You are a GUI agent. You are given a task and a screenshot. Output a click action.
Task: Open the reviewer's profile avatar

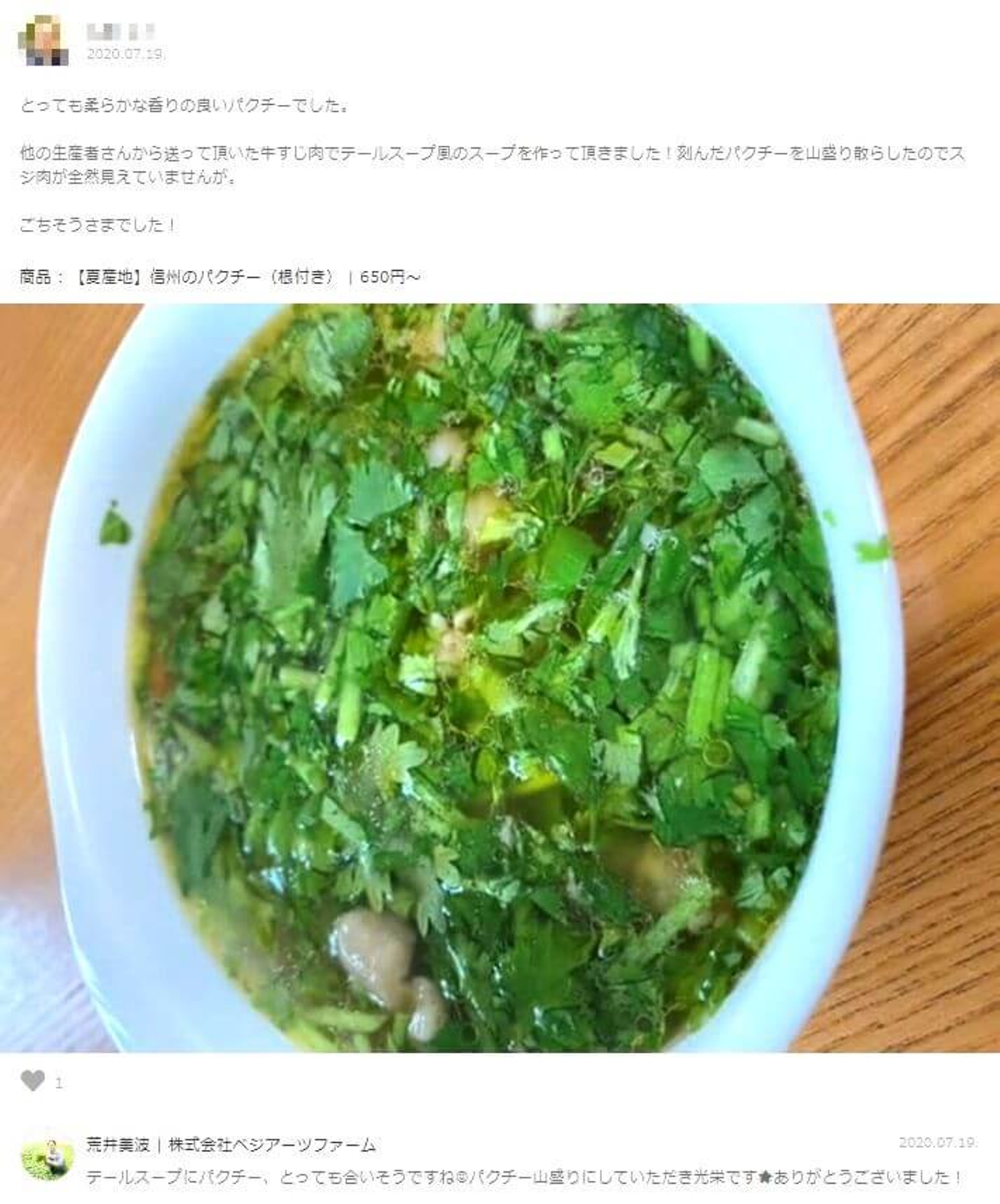click(x=43, y=41)
